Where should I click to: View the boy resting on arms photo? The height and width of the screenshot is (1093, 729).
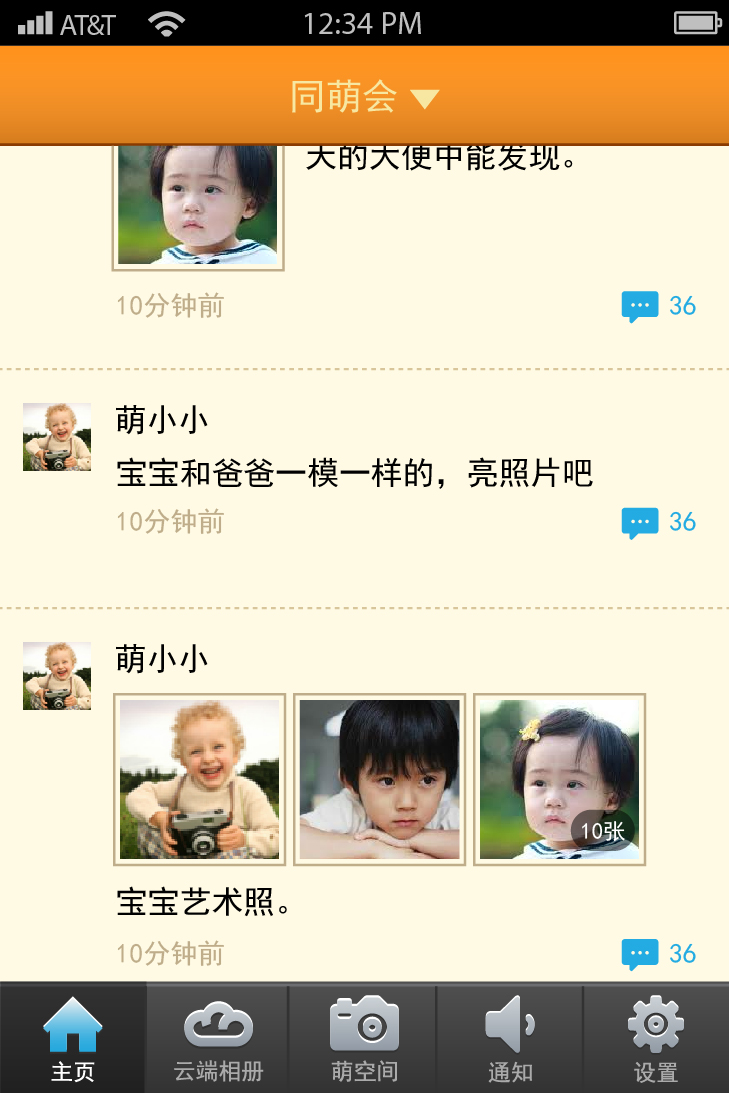(x=380, y=779)
